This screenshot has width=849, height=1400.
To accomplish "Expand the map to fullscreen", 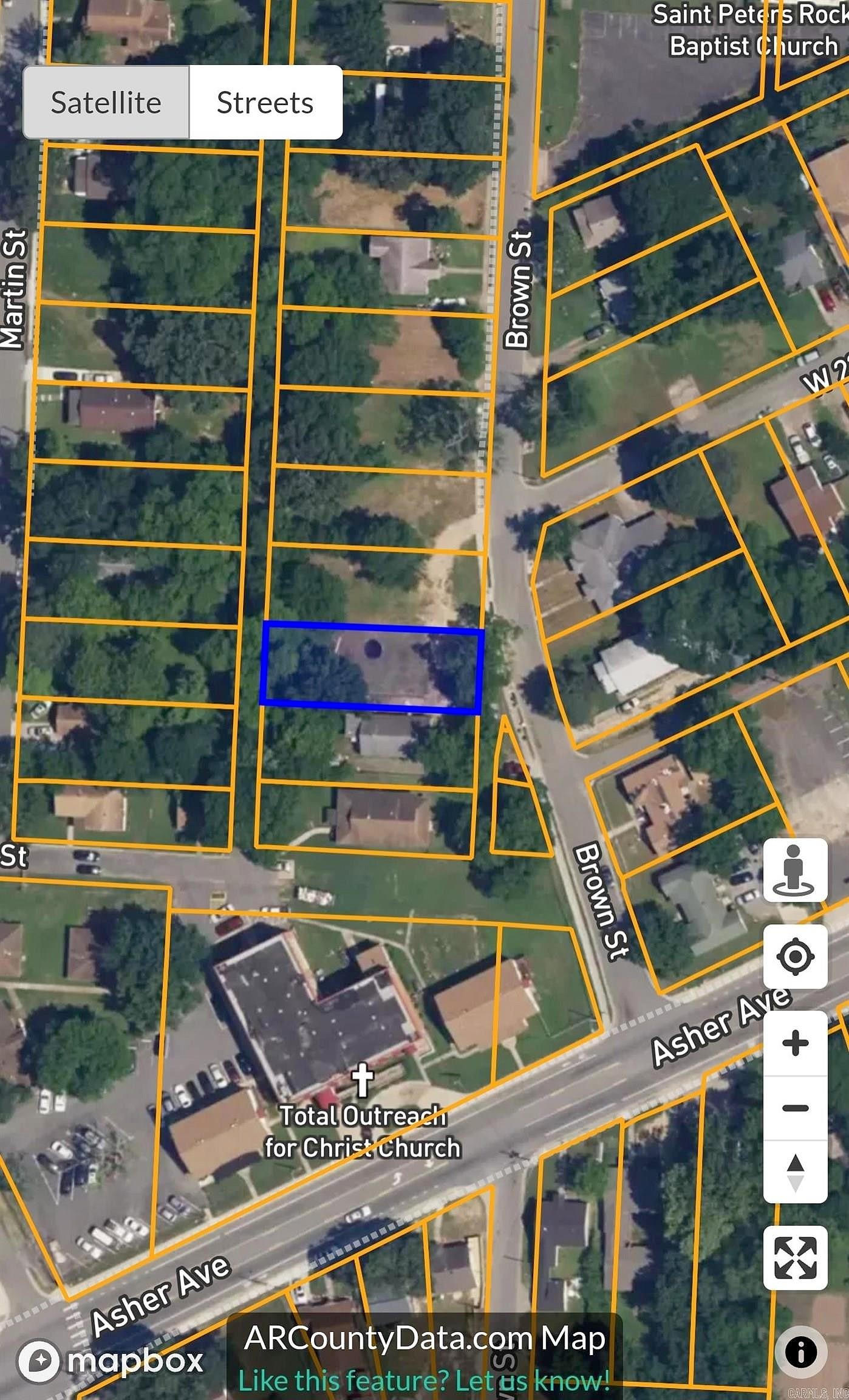I will [795, 1257].
